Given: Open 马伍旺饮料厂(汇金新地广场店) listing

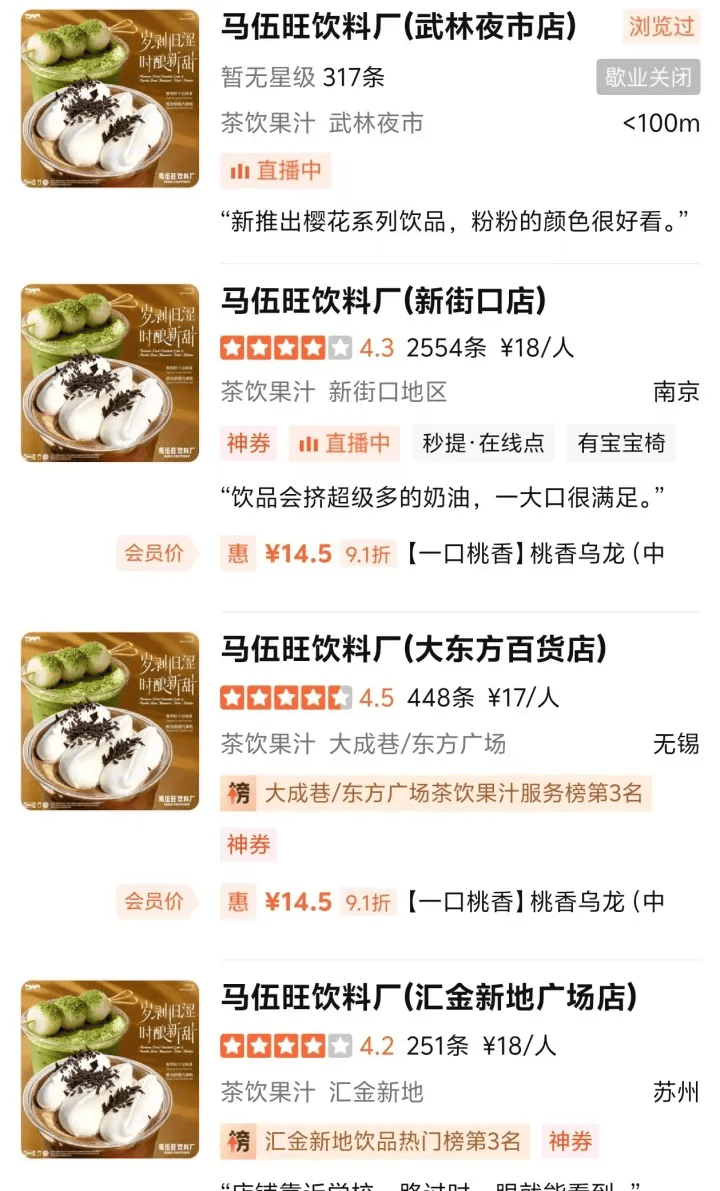Looking at the screenshot, I should tap(428, 998).
